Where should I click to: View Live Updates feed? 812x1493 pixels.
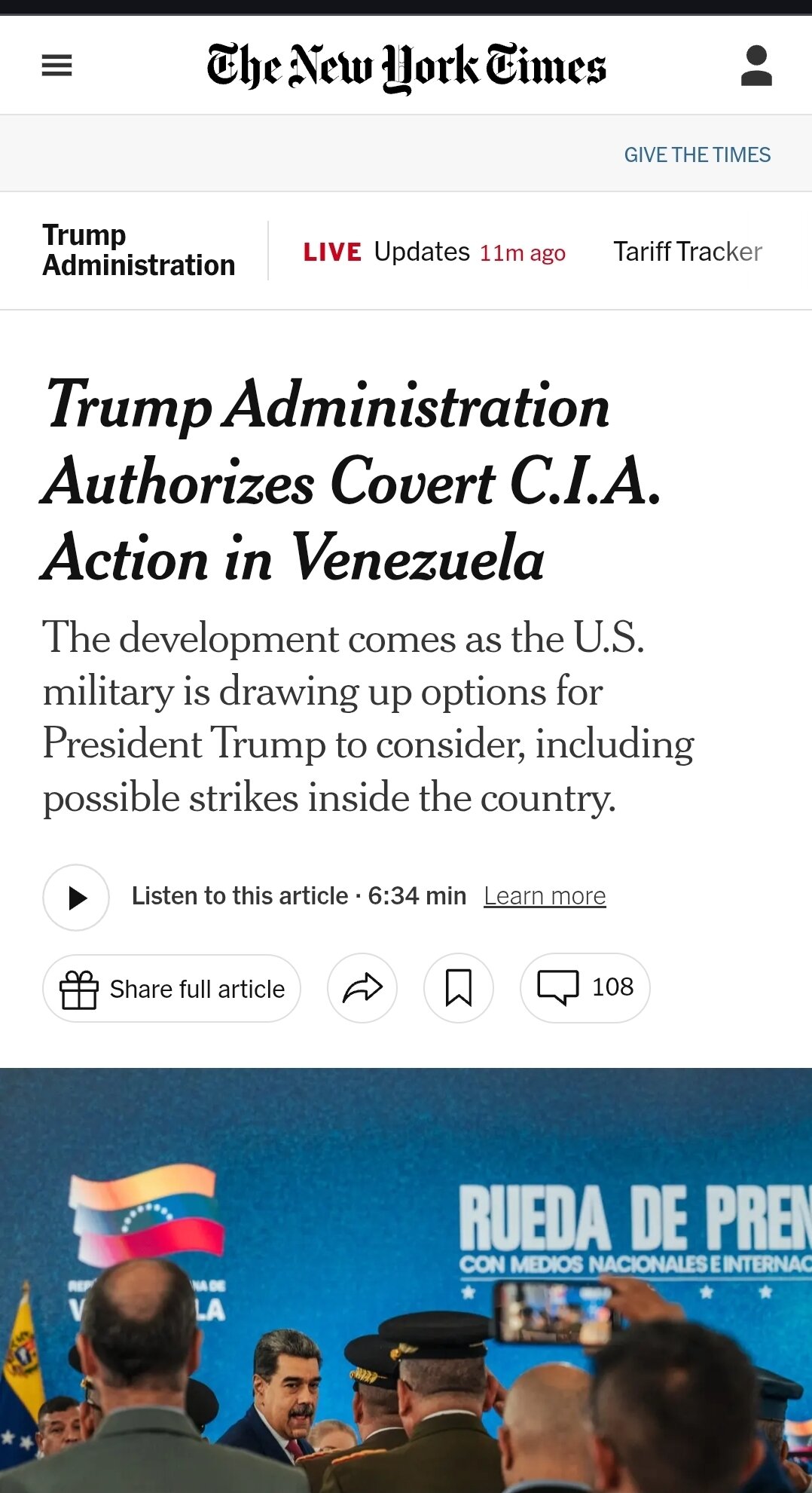point(434,252)
